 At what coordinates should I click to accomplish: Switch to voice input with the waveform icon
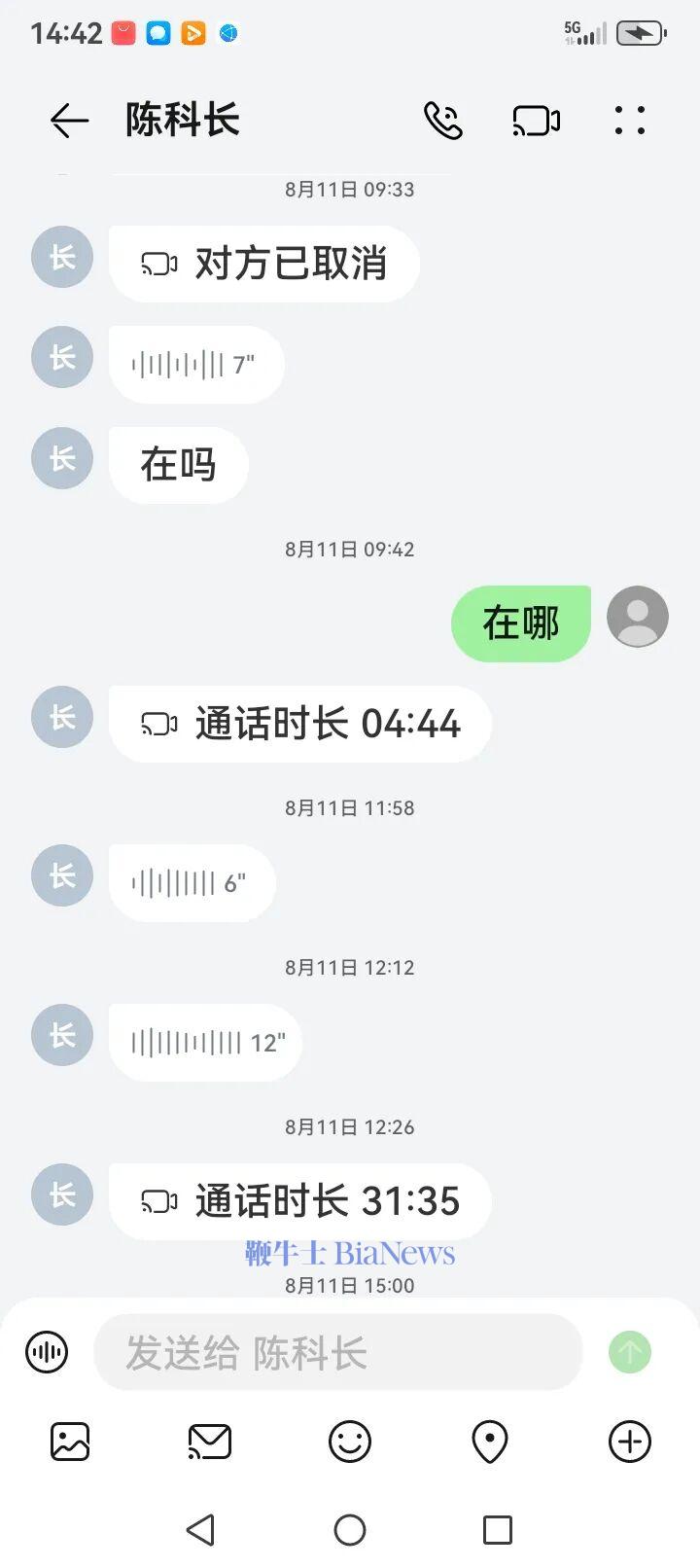[46, 1351]
